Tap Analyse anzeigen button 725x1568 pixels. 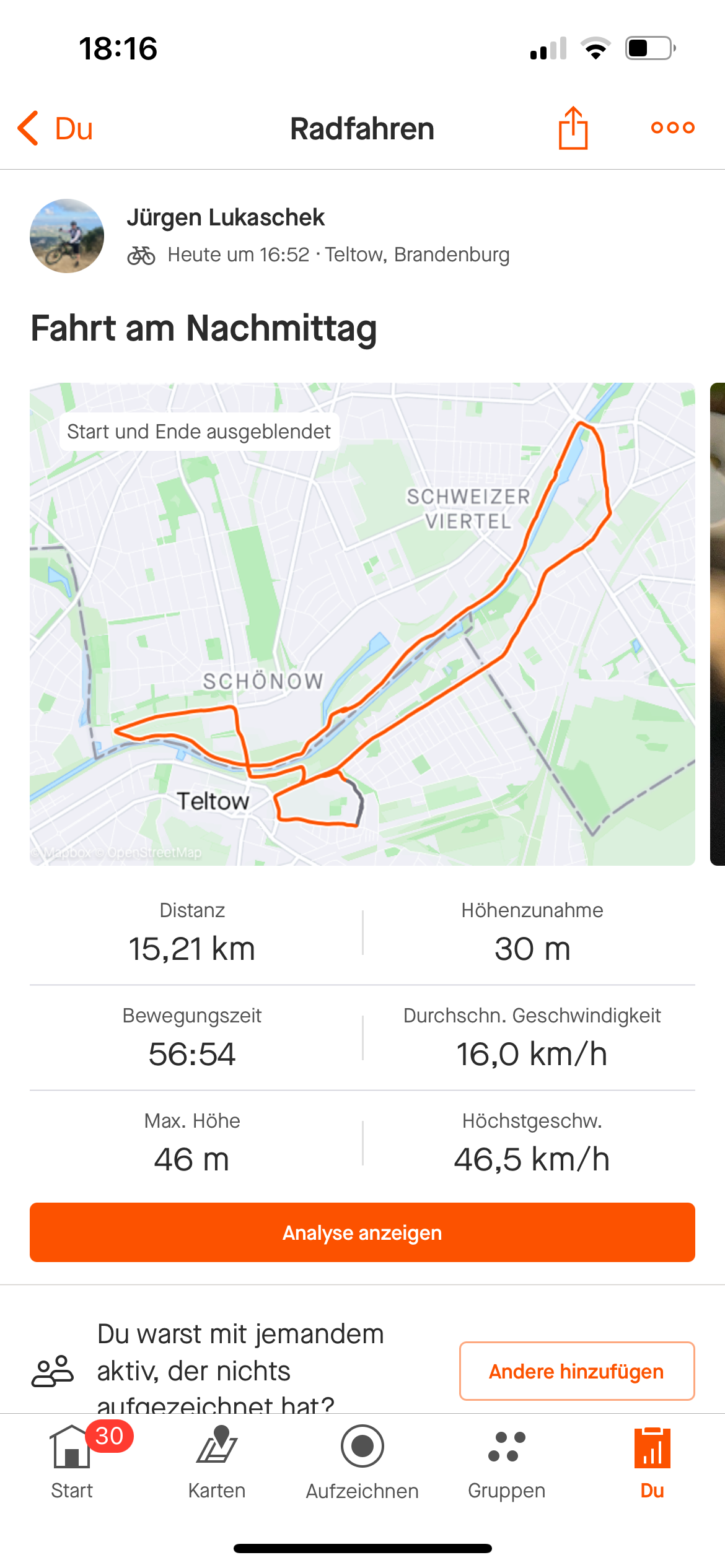(362, 1232)
